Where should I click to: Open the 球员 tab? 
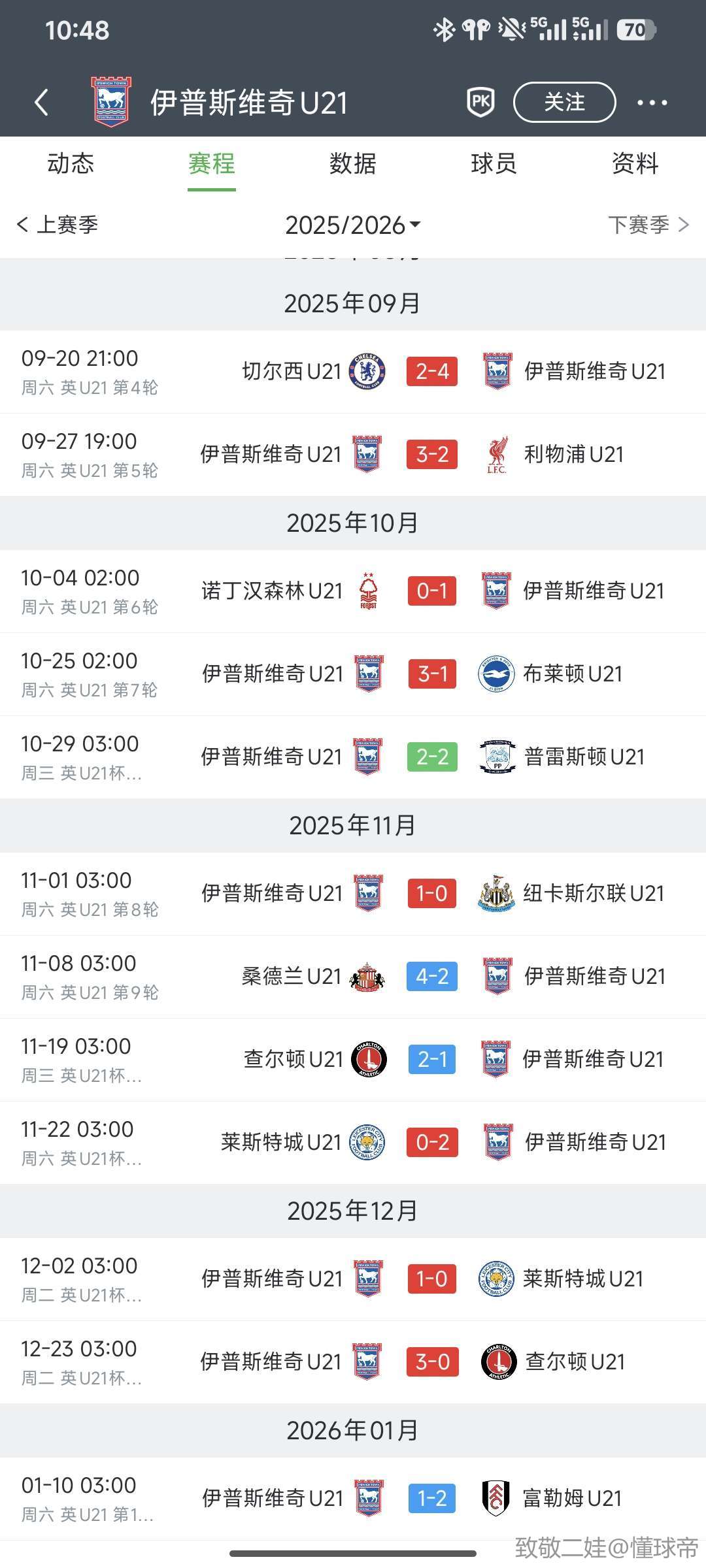(494, 164)
